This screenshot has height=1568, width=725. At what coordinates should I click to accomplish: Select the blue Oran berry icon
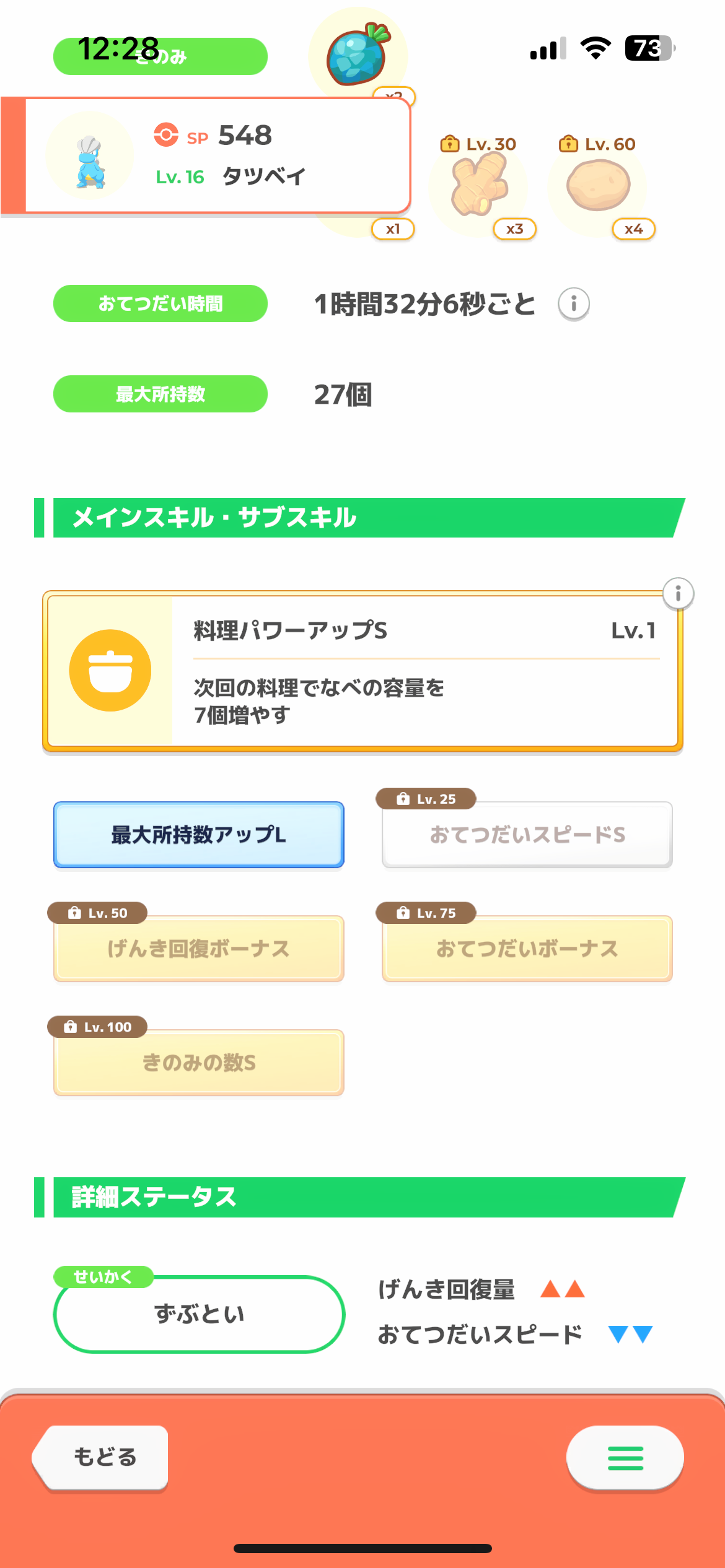click(358, 57)
